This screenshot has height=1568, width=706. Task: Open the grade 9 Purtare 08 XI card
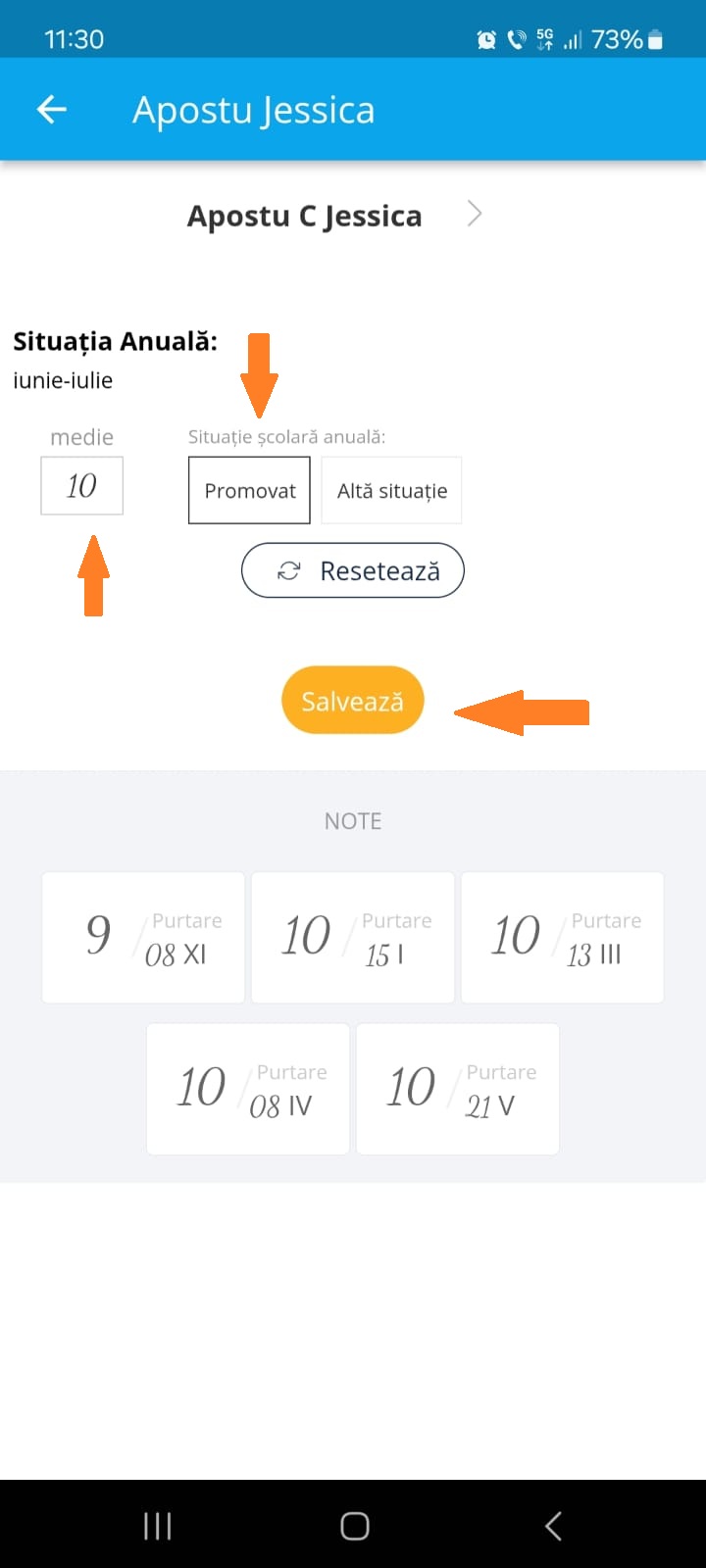pos(143,937)
